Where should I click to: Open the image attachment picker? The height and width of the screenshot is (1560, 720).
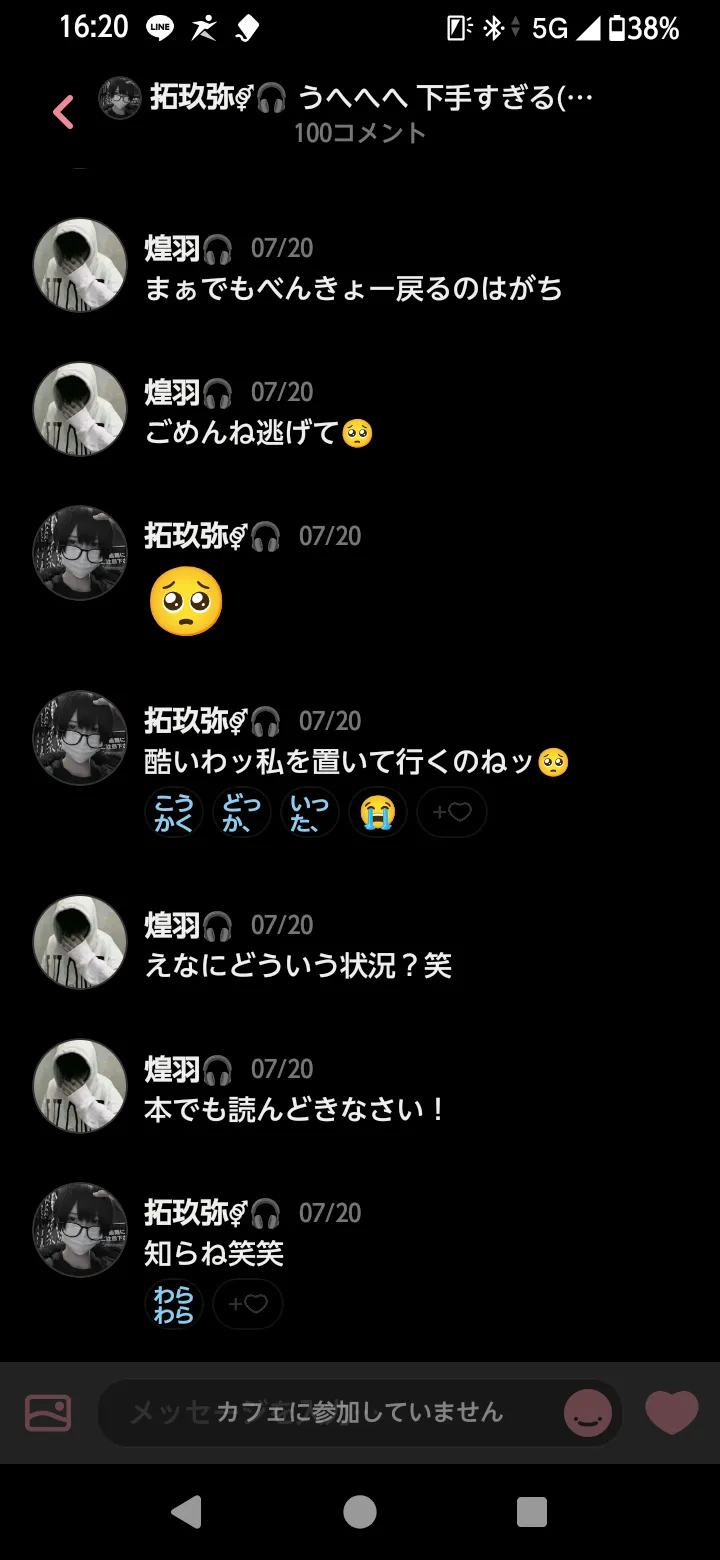point(48,1412)
